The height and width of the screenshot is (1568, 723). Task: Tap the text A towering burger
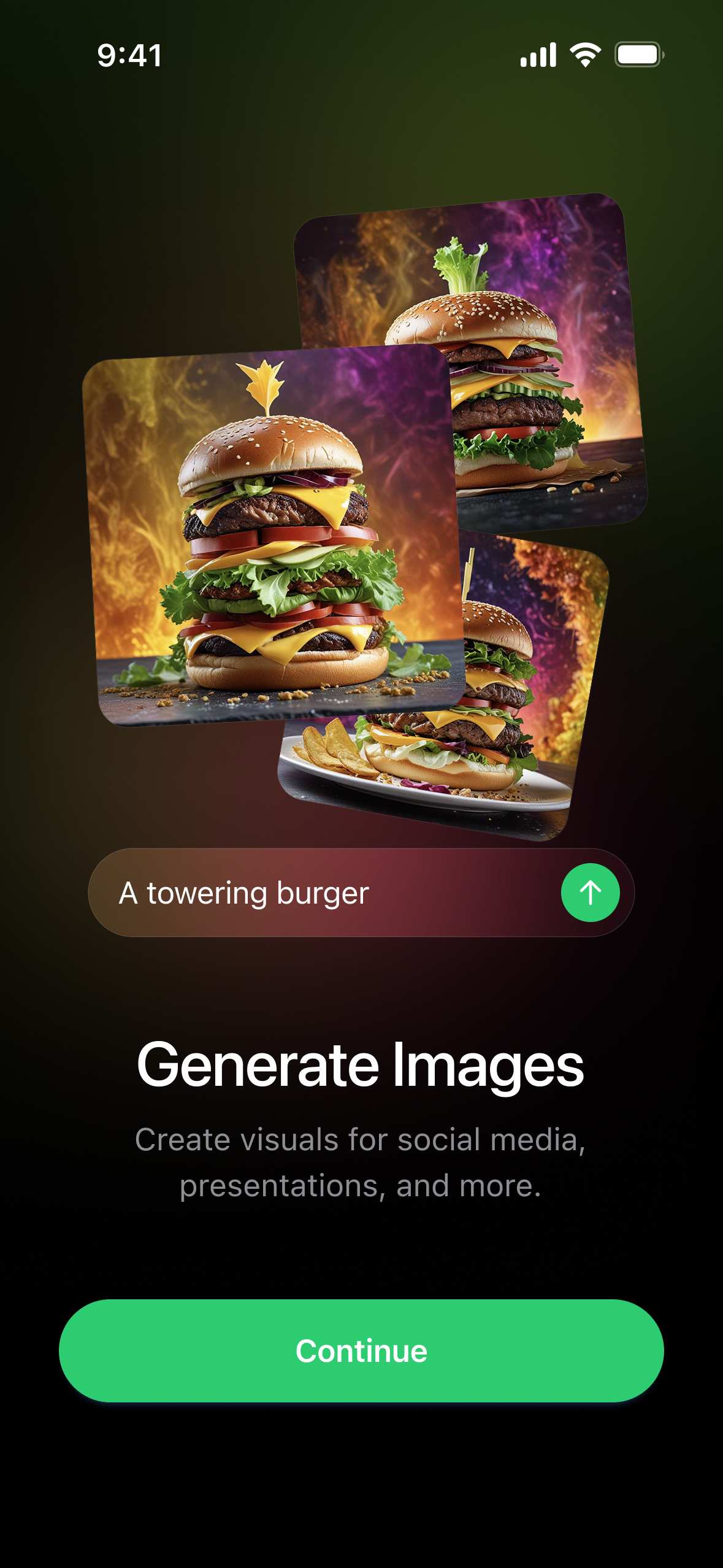click(x=245, y=894)
